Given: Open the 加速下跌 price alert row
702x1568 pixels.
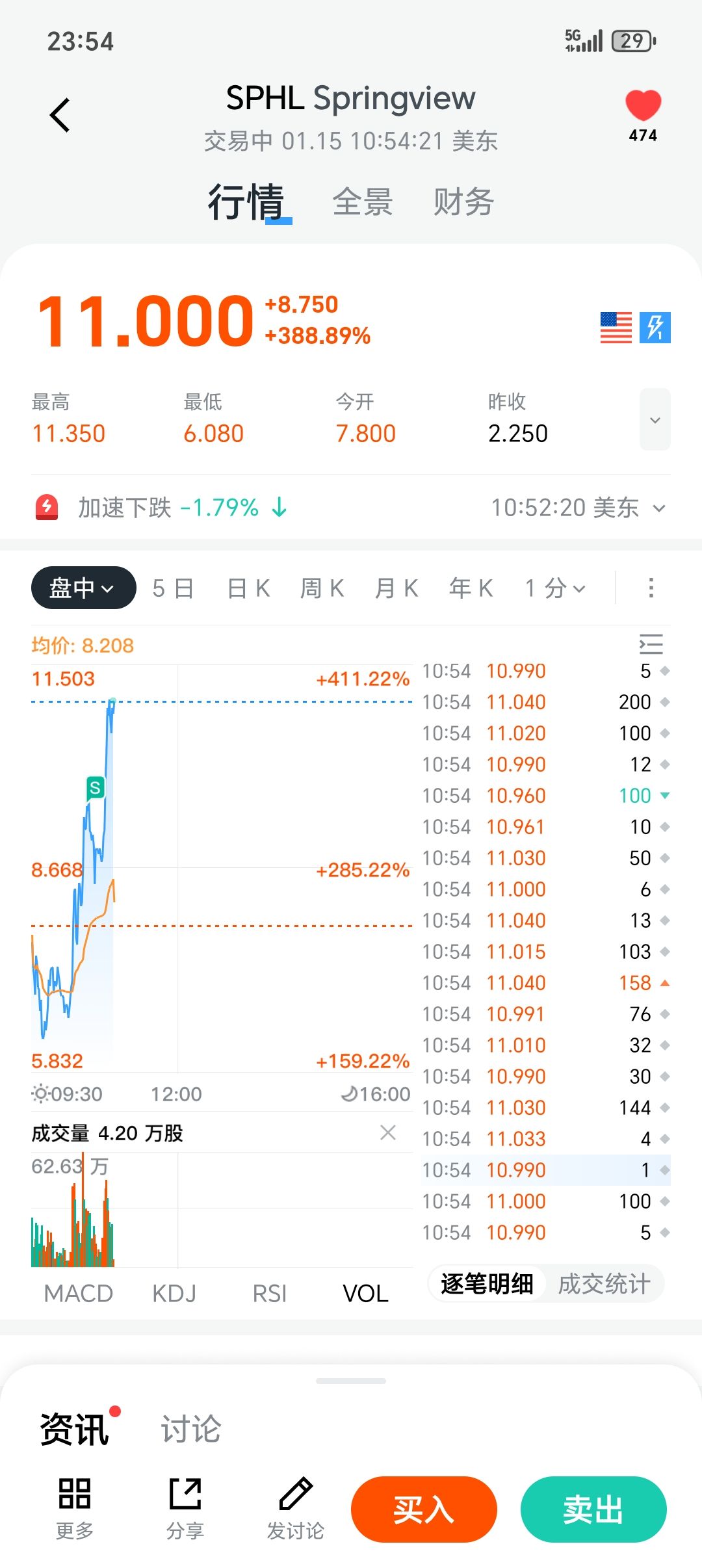Looking at the screenshot, I should click(351, 508).
